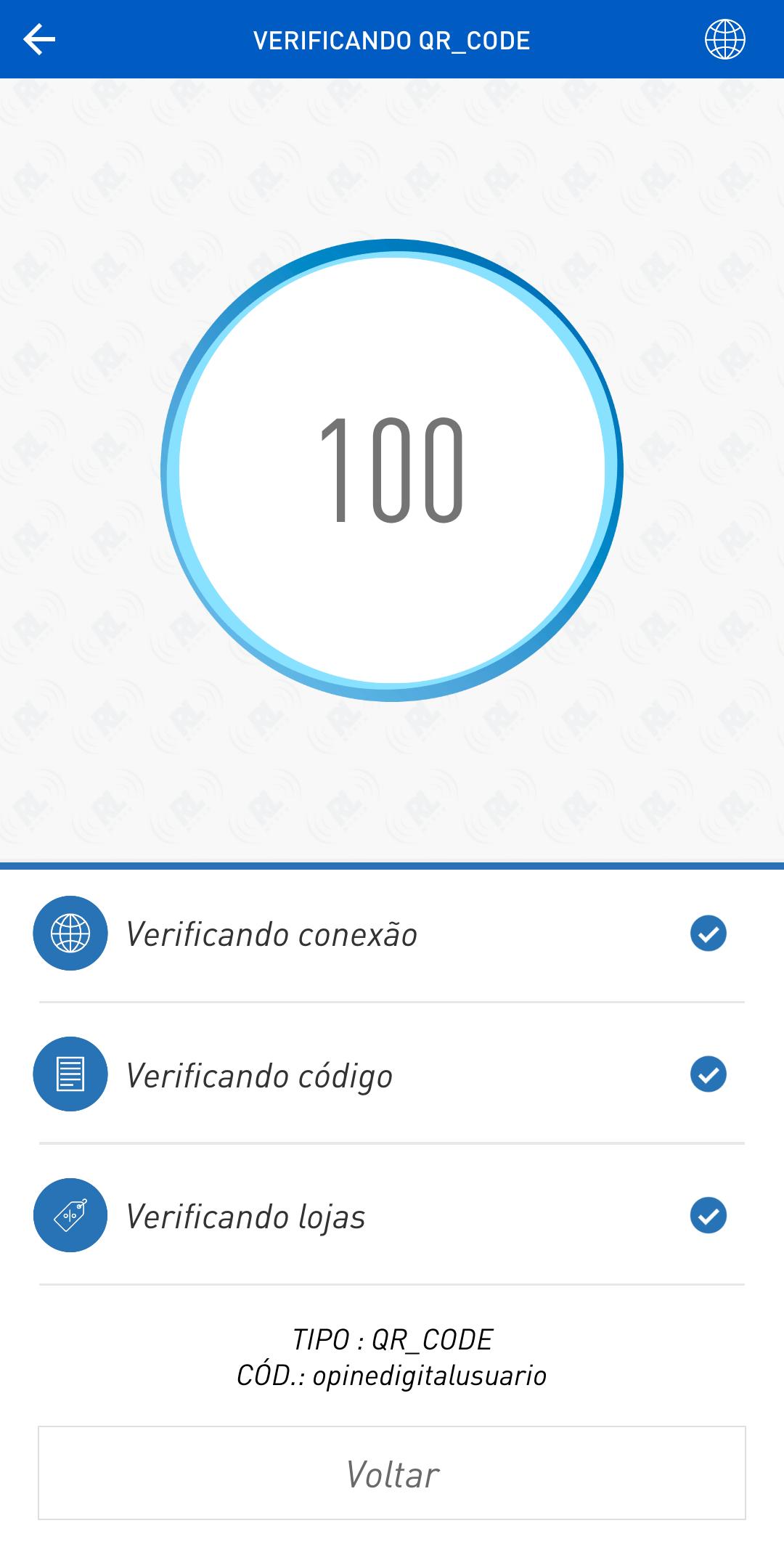Go back using the top-left arrow
784x1568 pixels.
pos(39,39)
